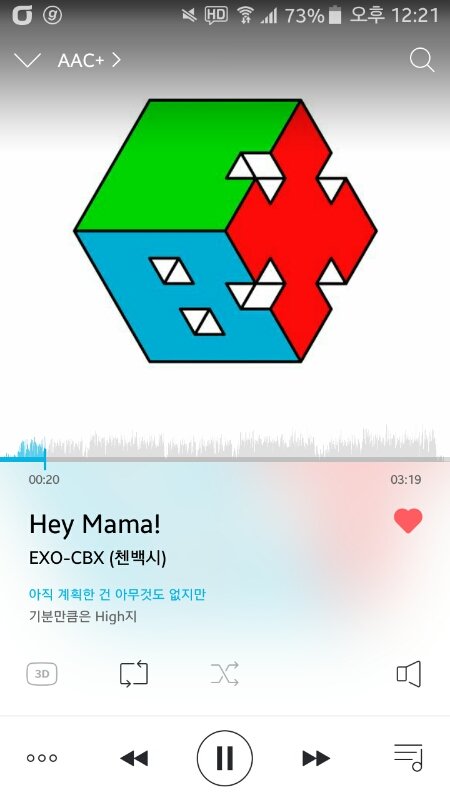Open search with the magnifier icon
The image size is (450, 800).
tap(422, 60)
